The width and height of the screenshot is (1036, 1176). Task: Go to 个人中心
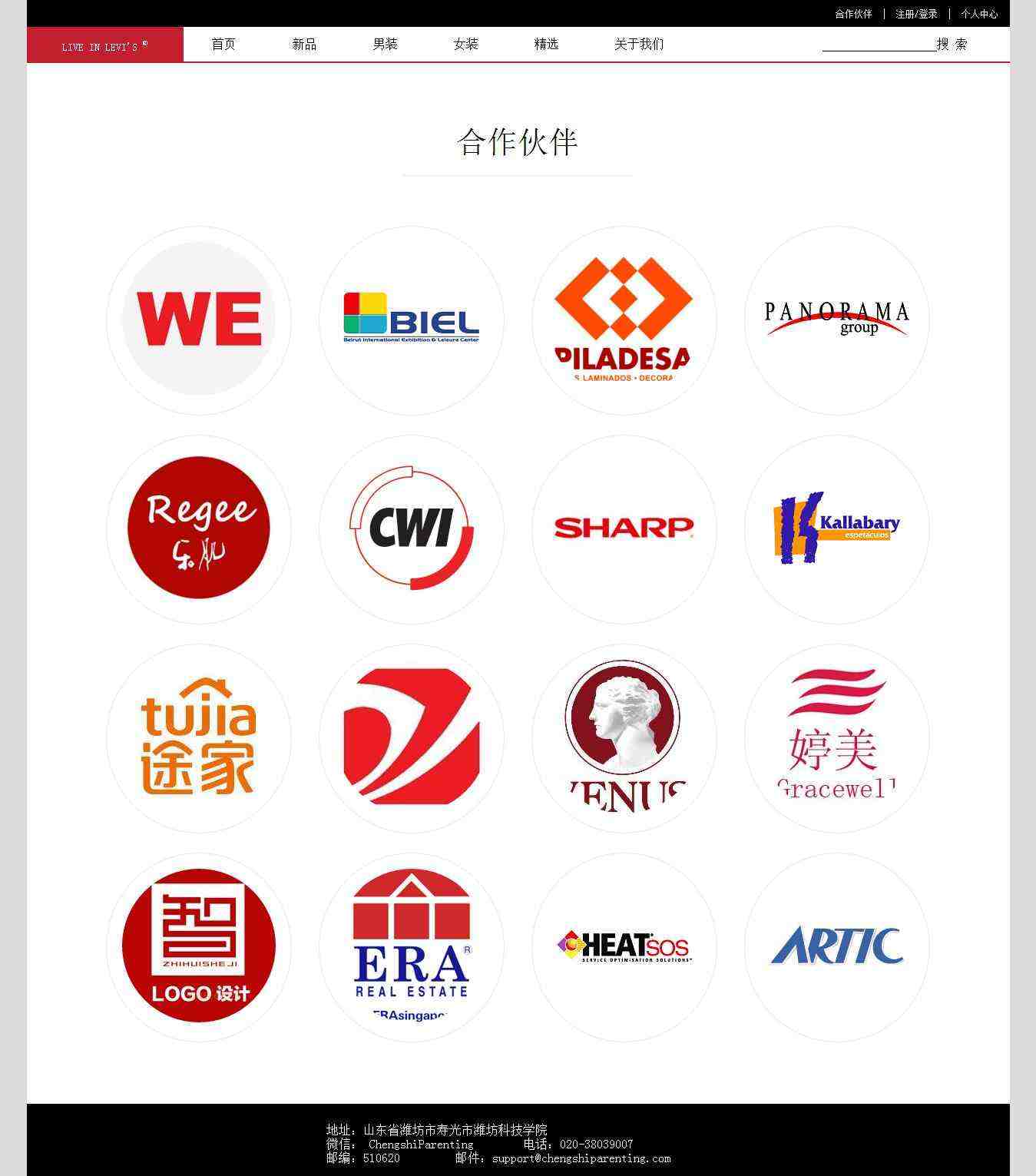coord(978,14)
